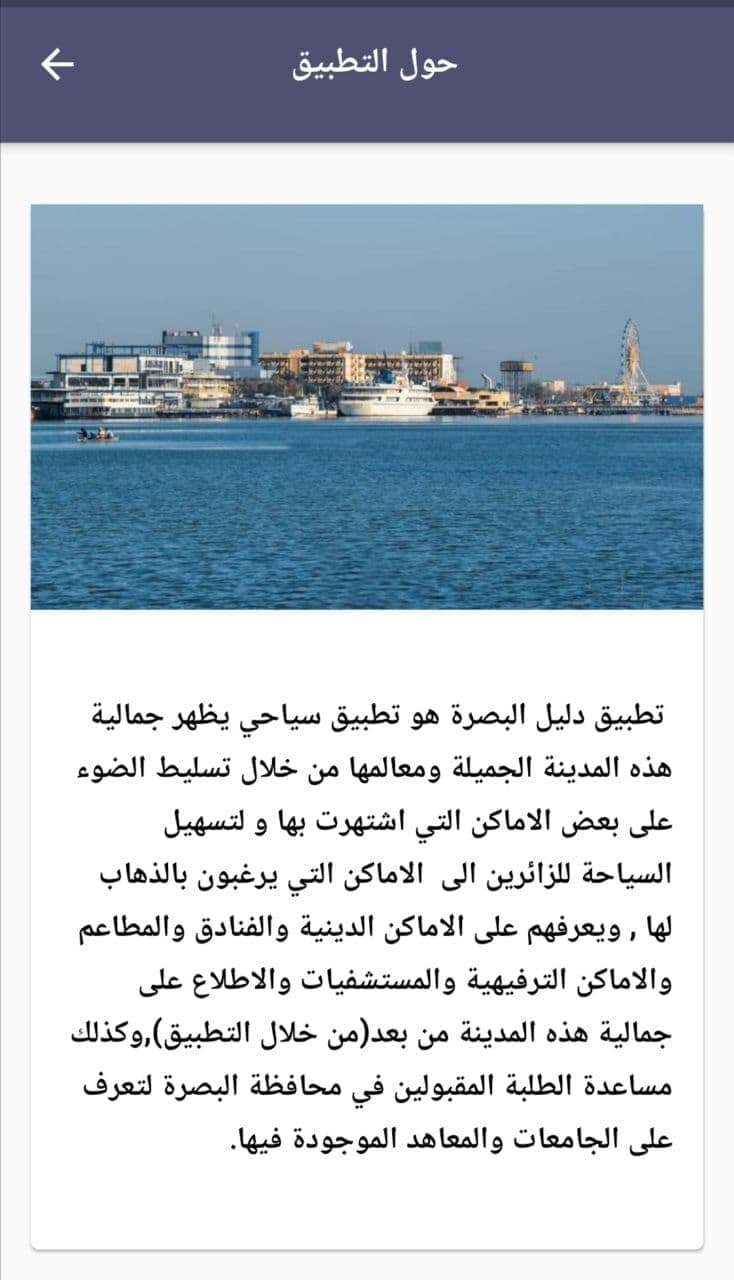Go back using the app bar arrow

click(x=57, y=65)
